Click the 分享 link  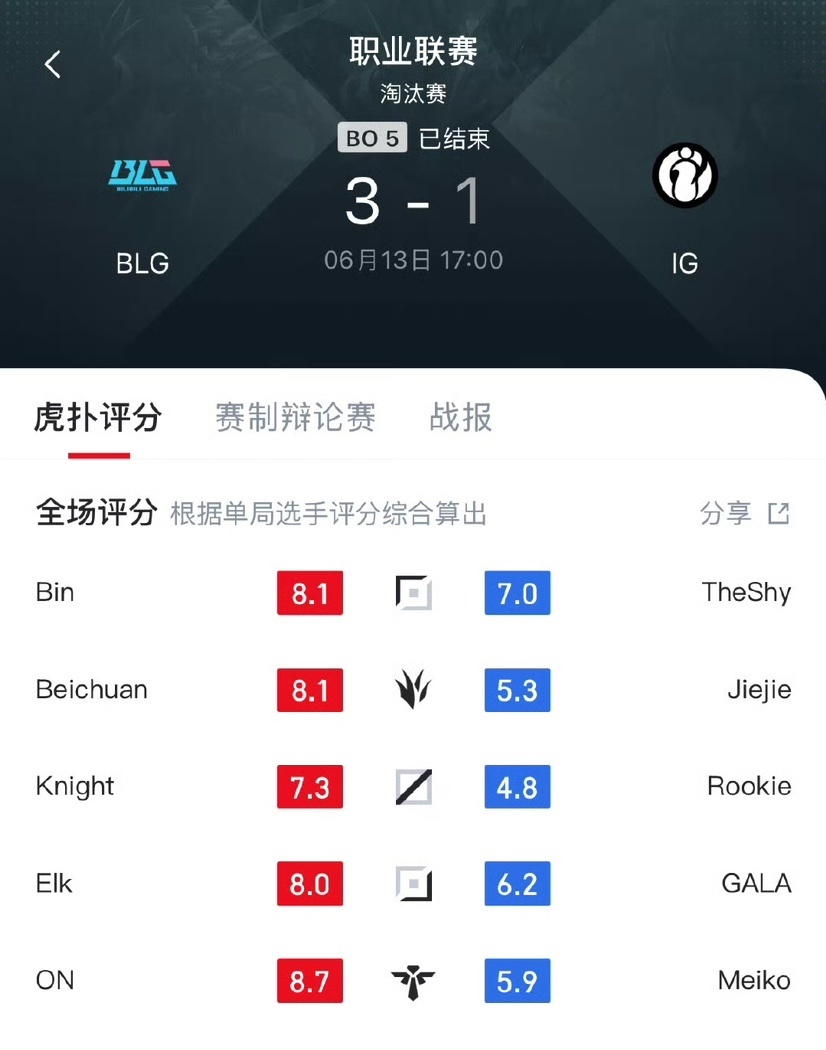[x=727, y=513]
